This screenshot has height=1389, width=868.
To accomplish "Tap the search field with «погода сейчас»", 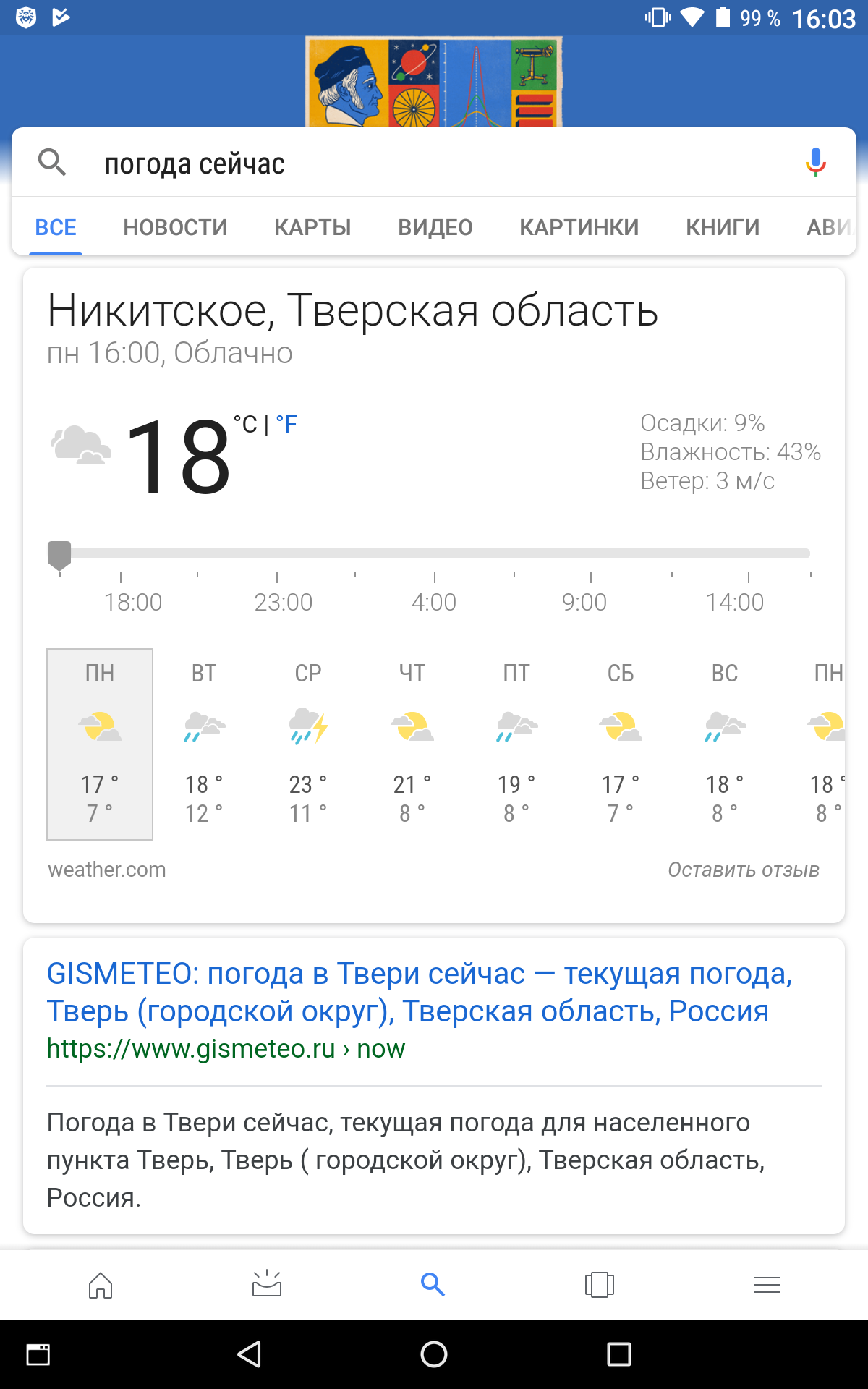I will pos(434,163).
